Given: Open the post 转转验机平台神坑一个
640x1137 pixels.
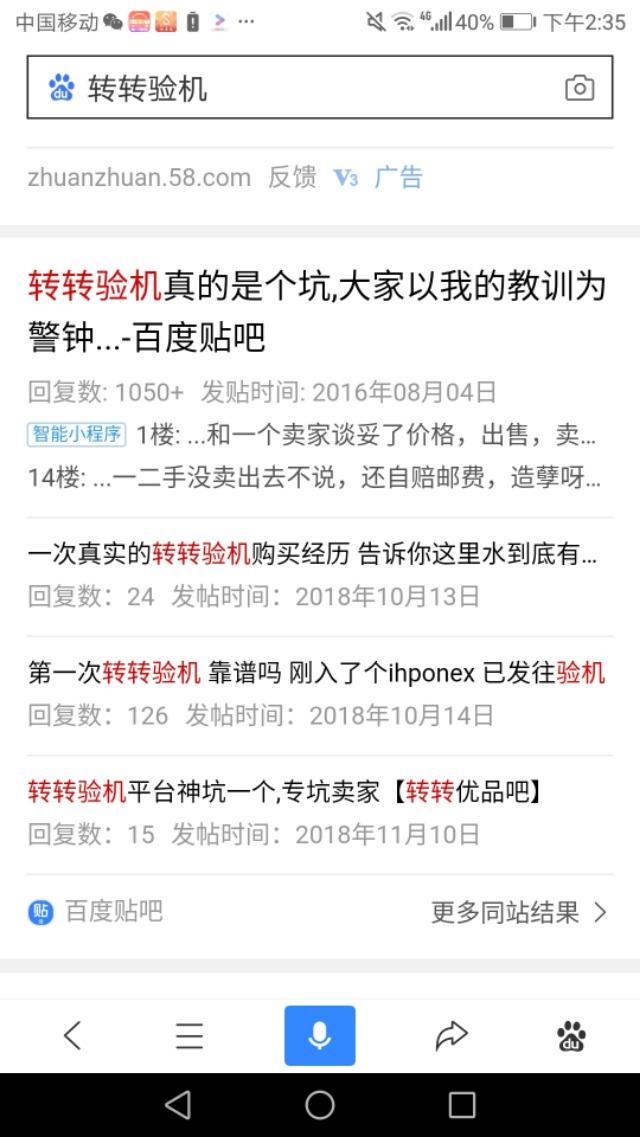Looking at the screenshot, I should tap(285, 792).
